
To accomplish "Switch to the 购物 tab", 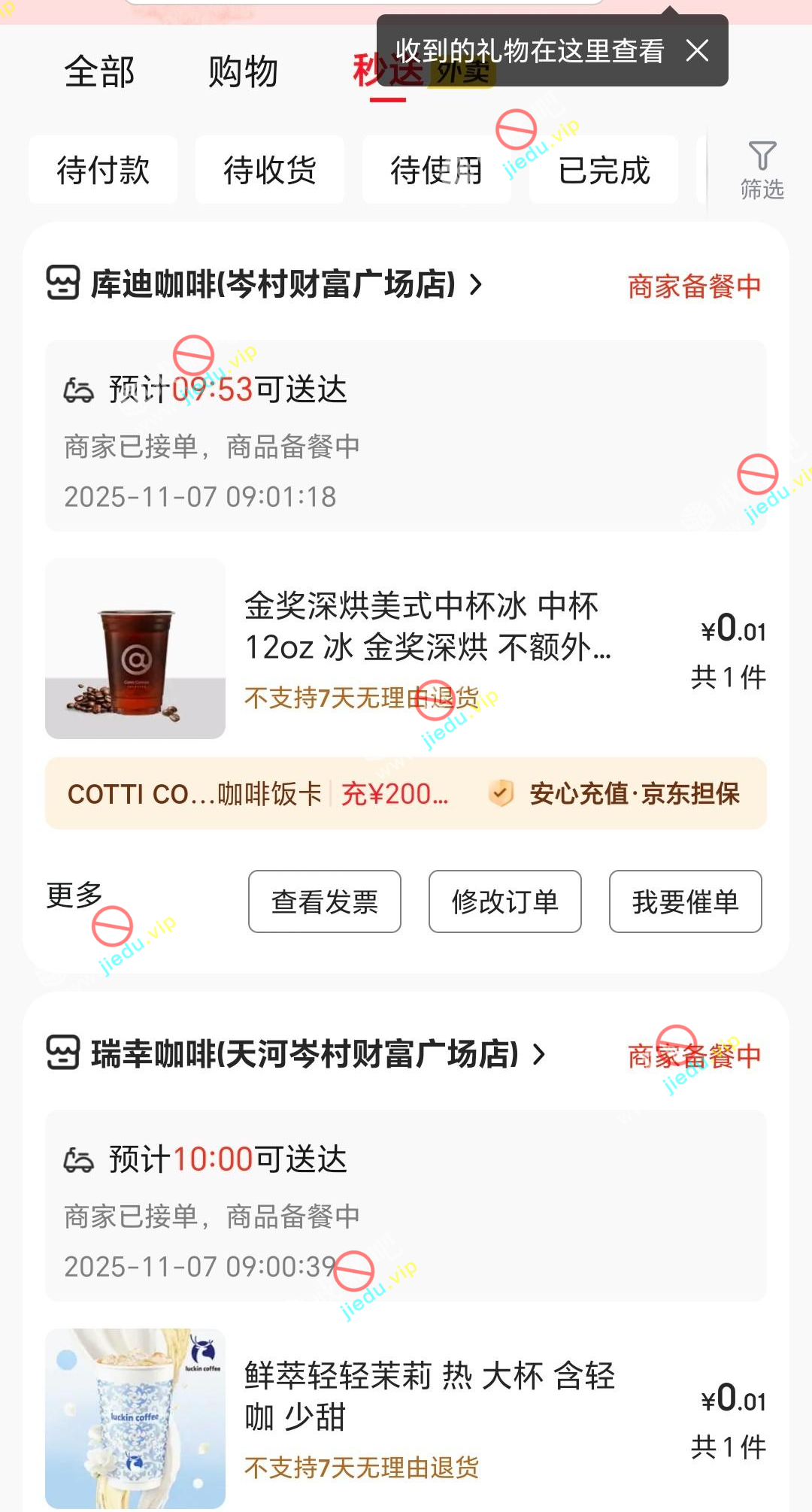I will pos(243,72).
